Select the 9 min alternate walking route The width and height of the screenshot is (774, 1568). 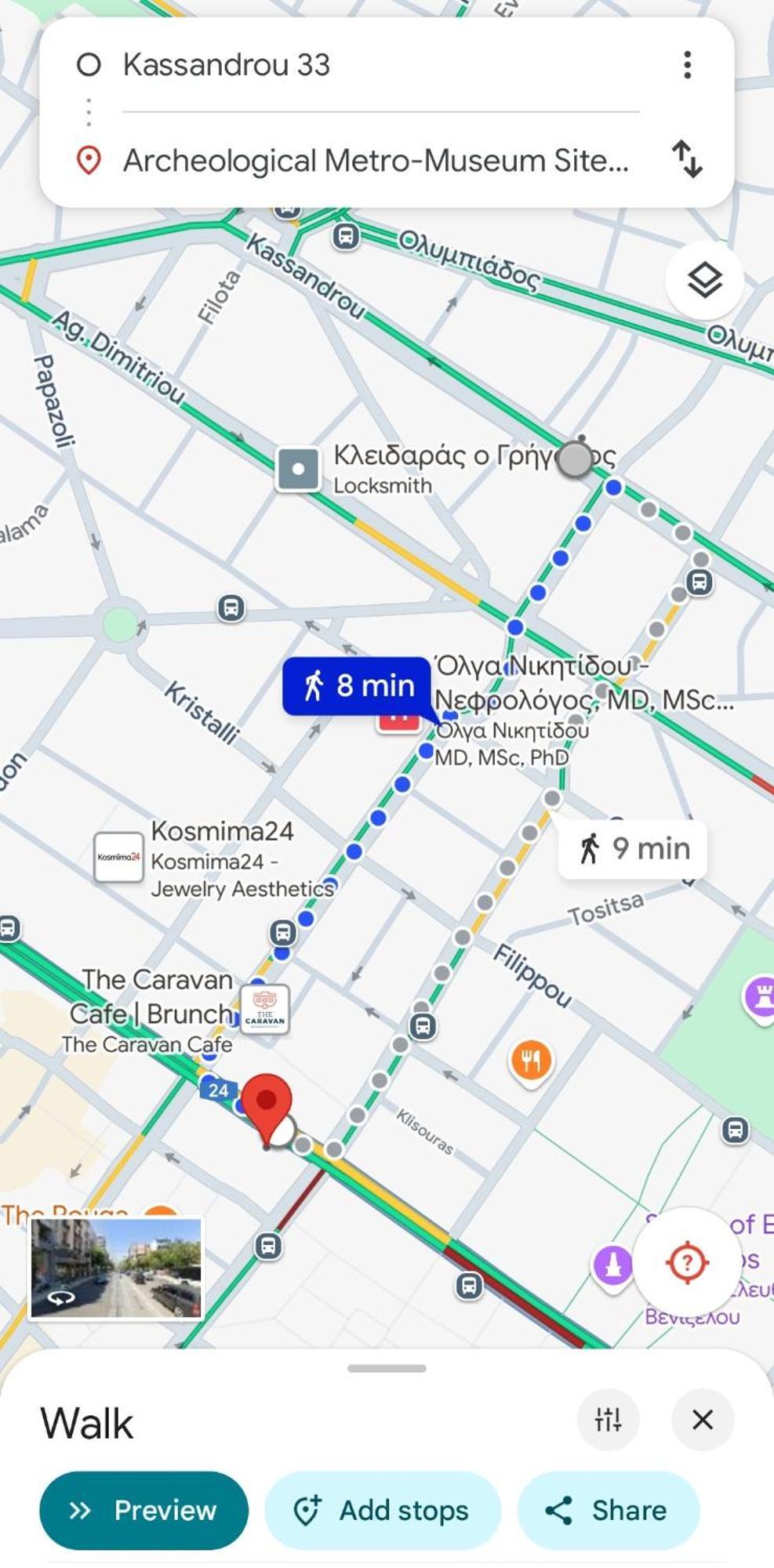coord(634,849)
